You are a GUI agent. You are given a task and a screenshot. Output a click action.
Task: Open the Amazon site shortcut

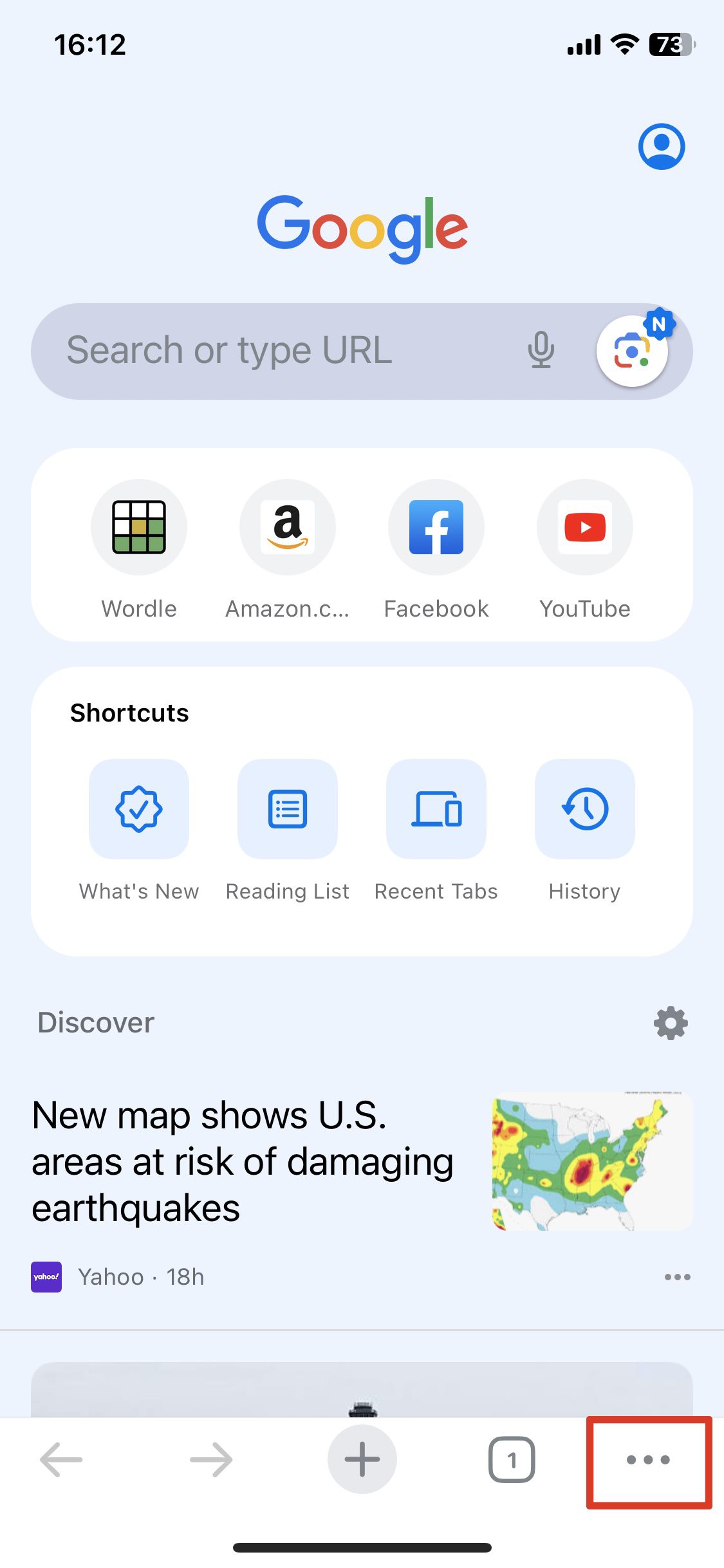(x=288, y=527)
